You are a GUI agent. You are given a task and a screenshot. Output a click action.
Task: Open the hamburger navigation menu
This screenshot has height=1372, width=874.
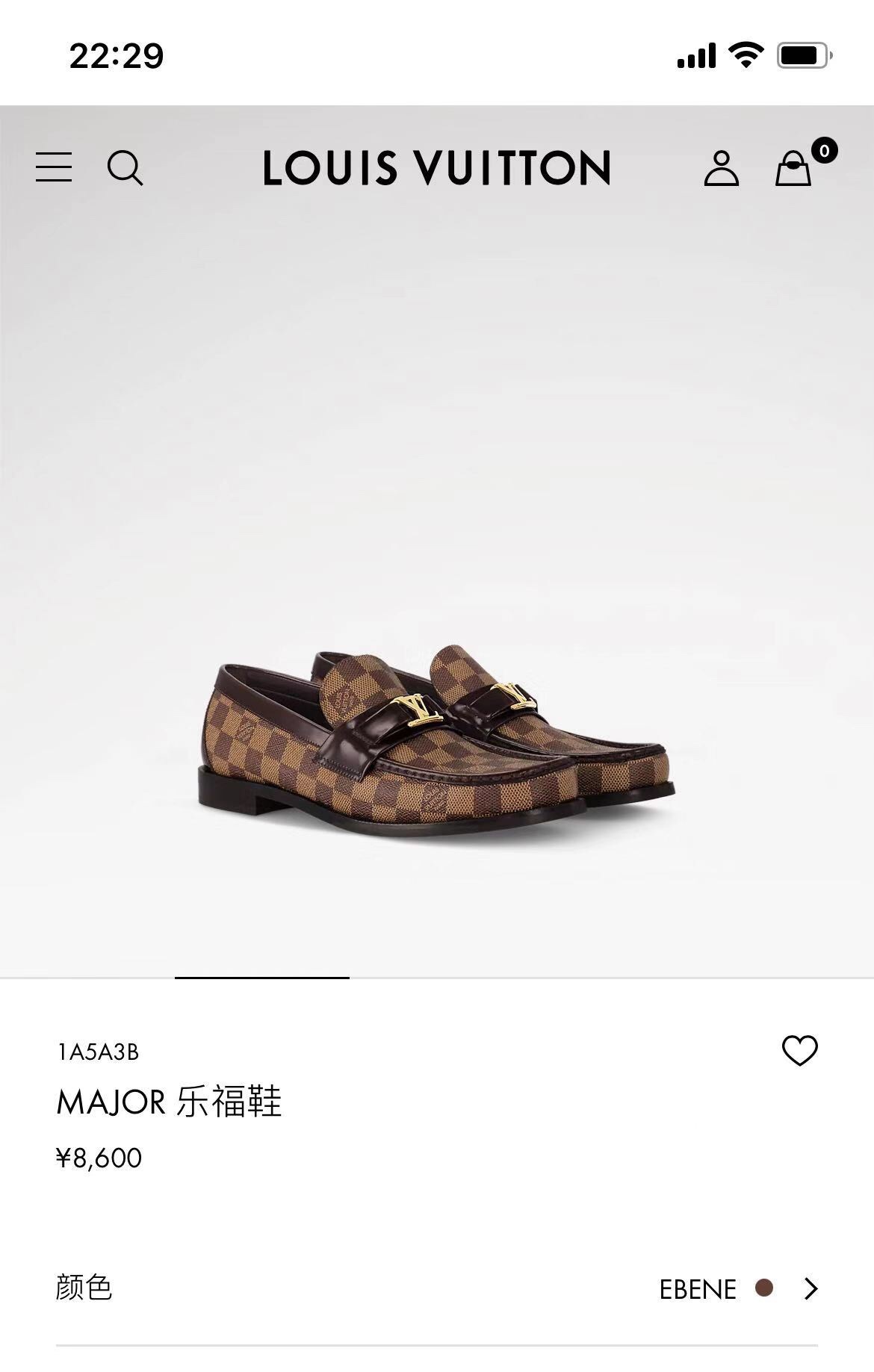[x=54, y=167]
